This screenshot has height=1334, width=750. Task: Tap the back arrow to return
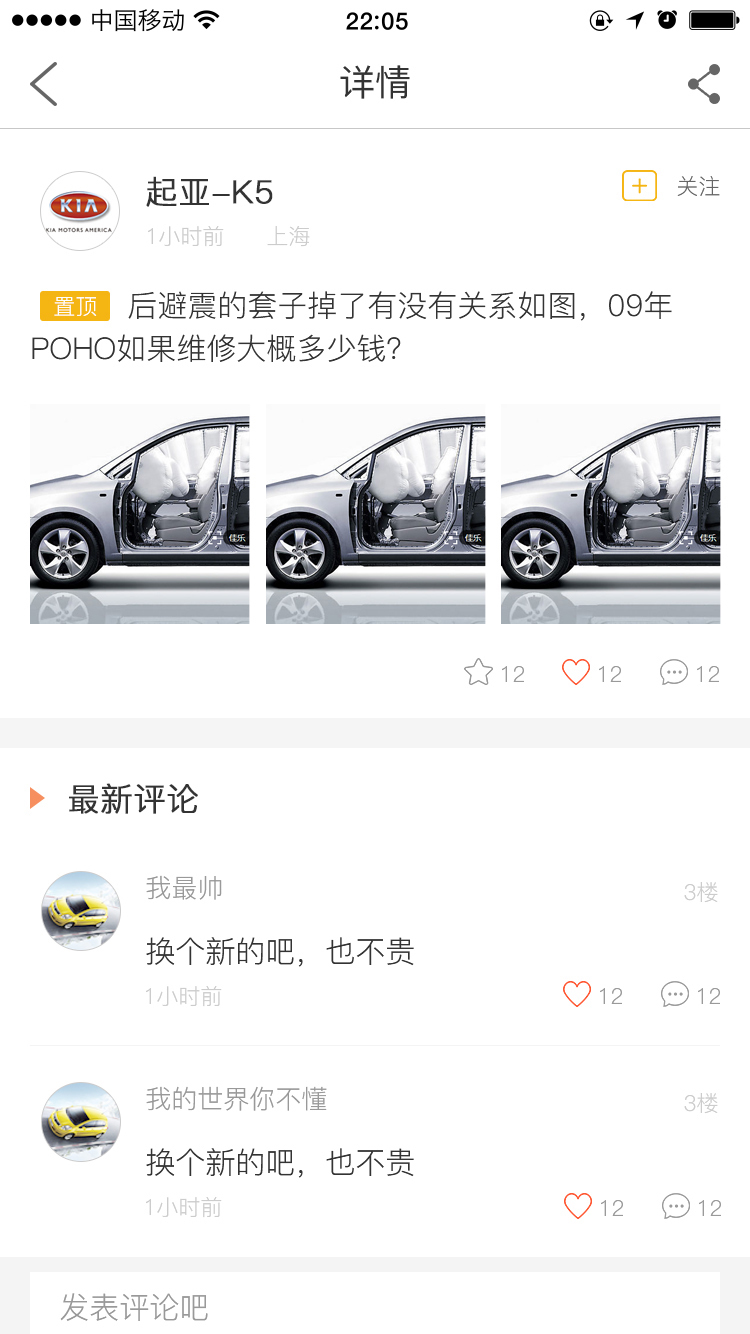[42, 85]
